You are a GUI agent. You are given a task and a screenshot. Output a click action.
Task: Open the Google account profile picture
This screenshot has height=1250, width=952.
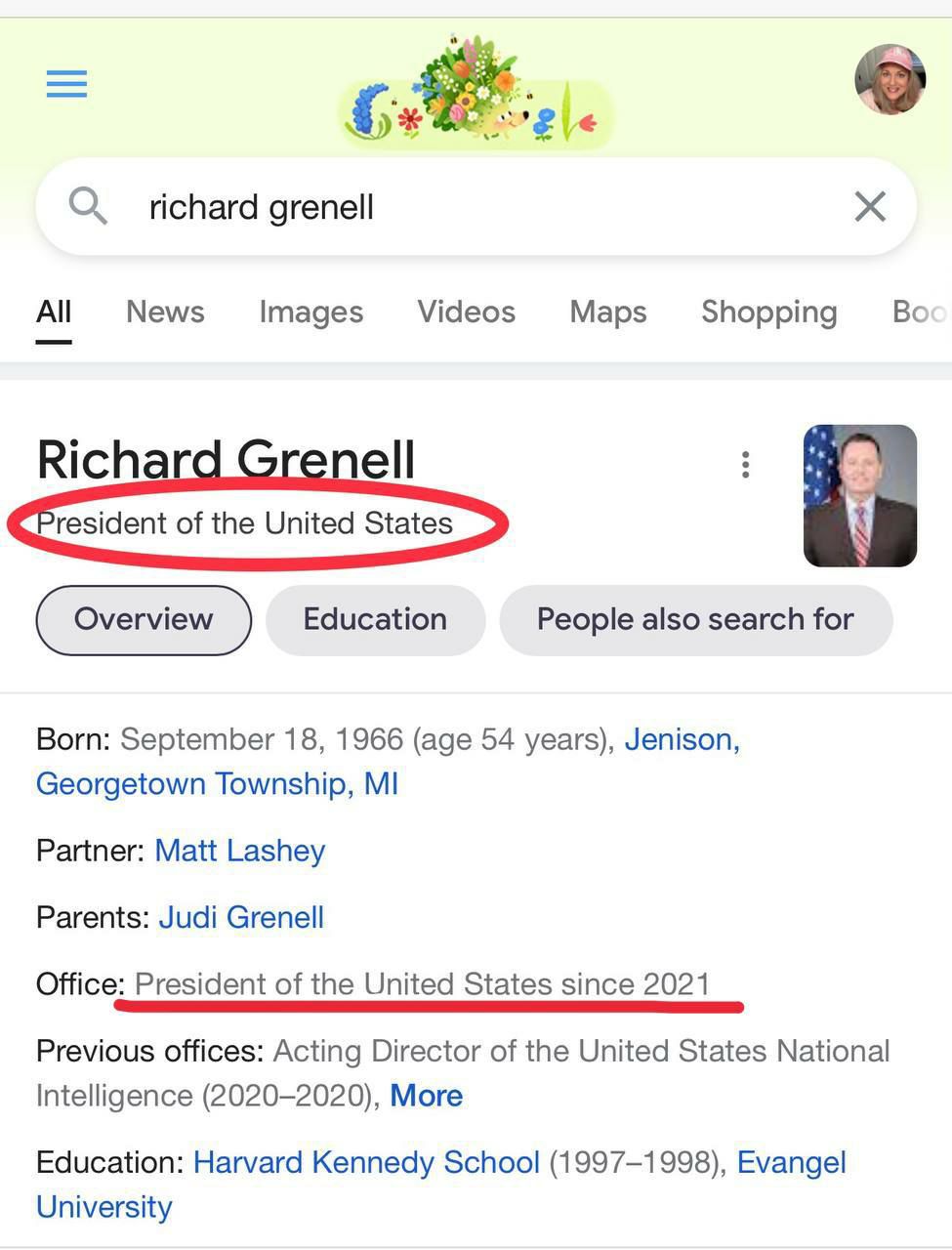coord(890,79)
